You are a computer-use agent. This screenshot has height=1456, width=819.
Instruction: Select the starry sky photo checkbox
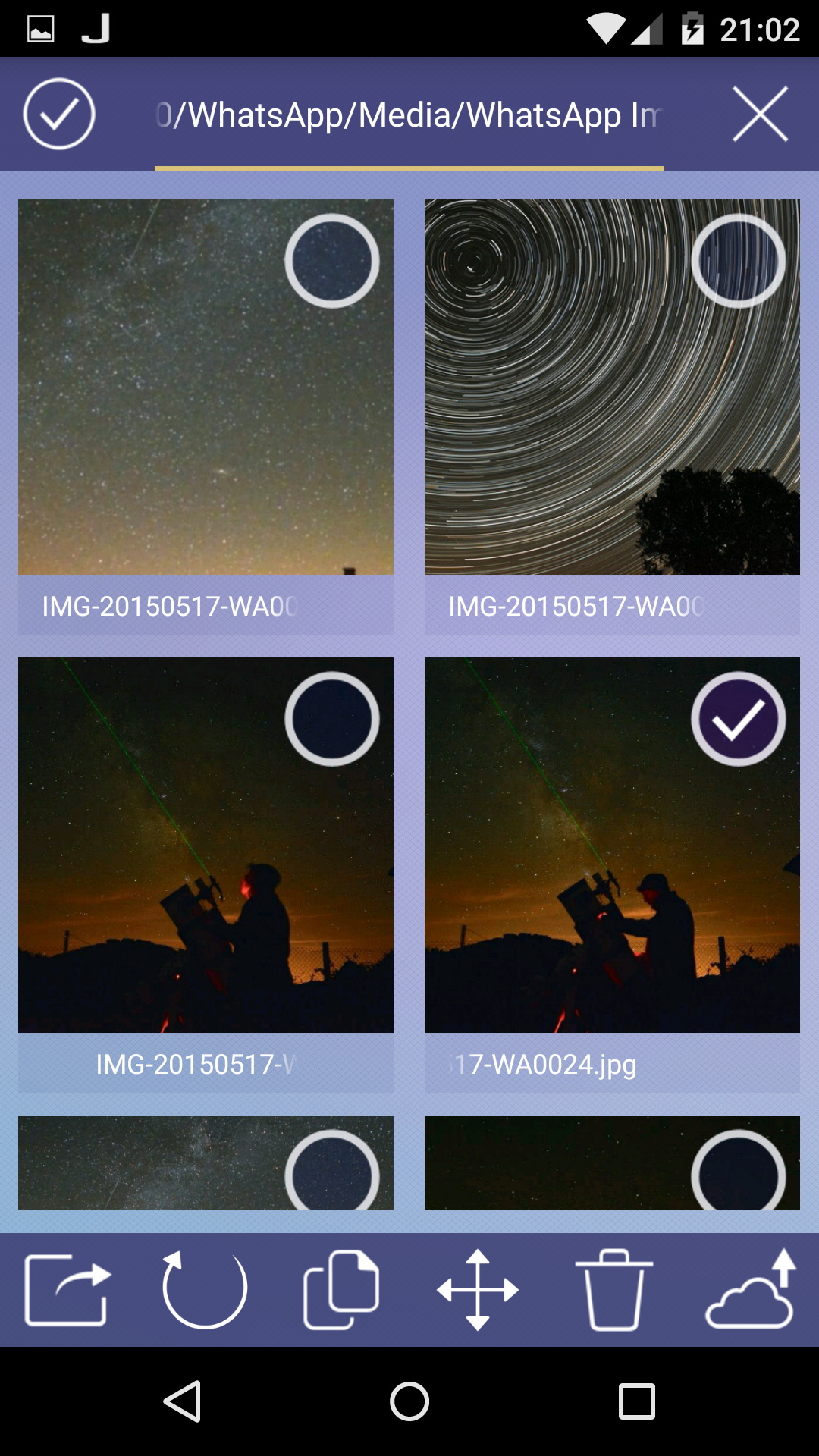(332, 261)
